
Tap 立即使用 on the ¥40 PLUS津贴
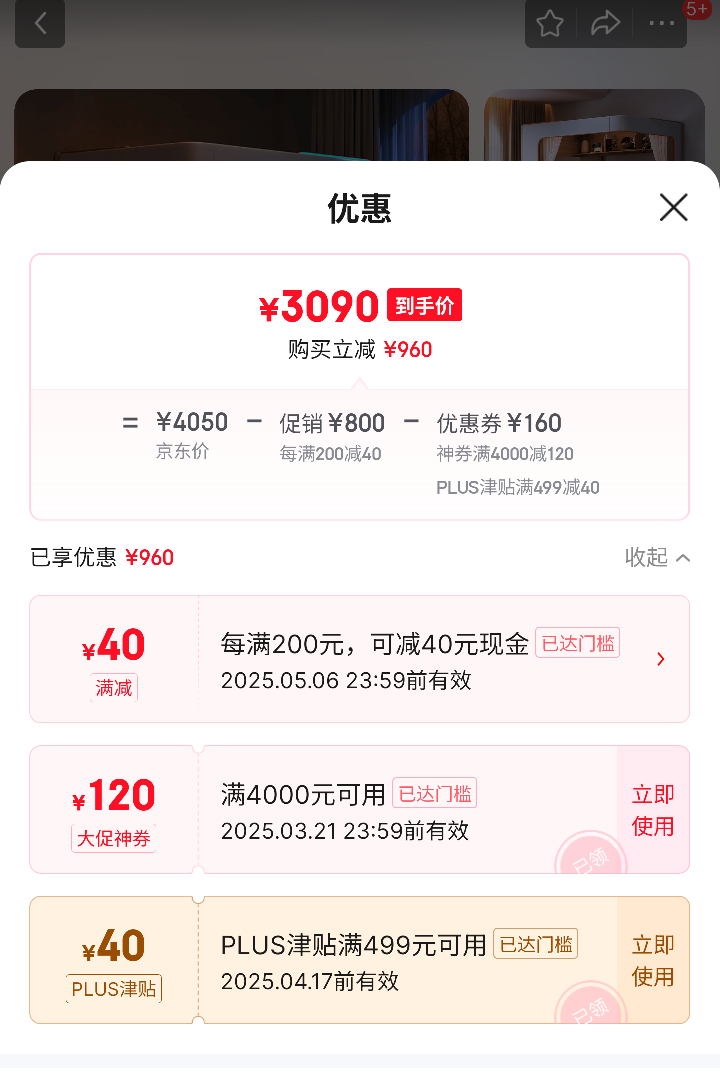[654, 960]
